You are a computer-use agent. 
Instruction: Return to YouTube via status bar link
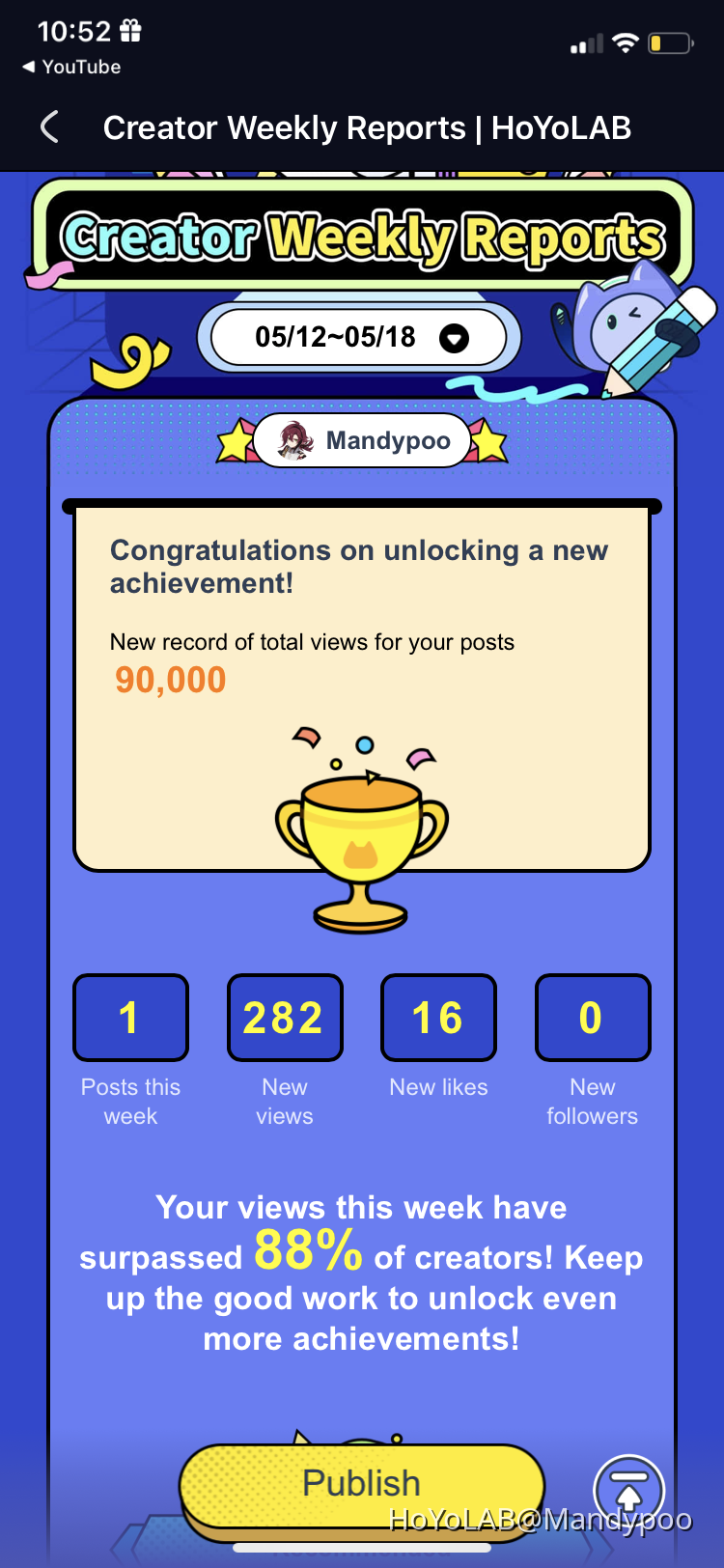click(71, 67)
